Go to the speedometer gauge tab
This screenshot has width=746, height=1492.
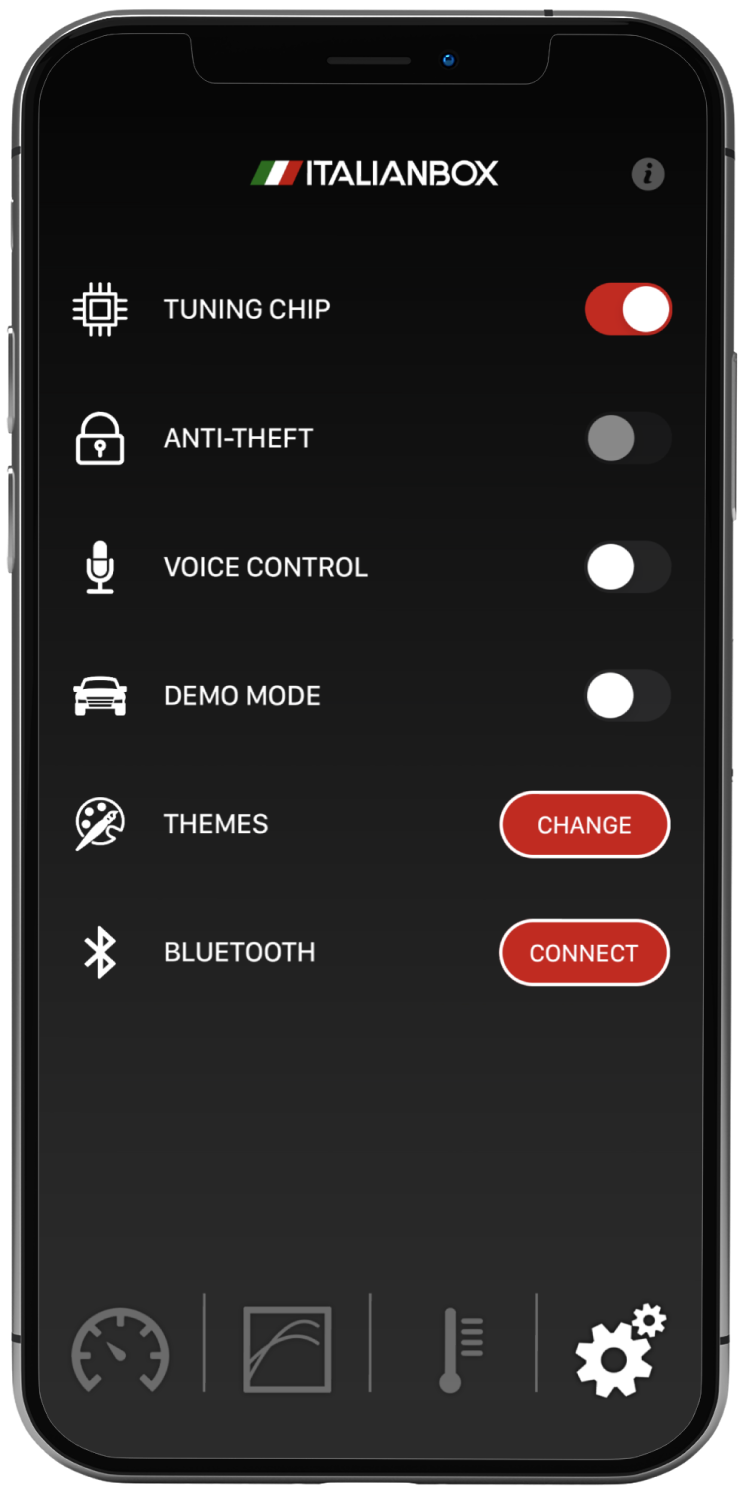point(120,1350)
